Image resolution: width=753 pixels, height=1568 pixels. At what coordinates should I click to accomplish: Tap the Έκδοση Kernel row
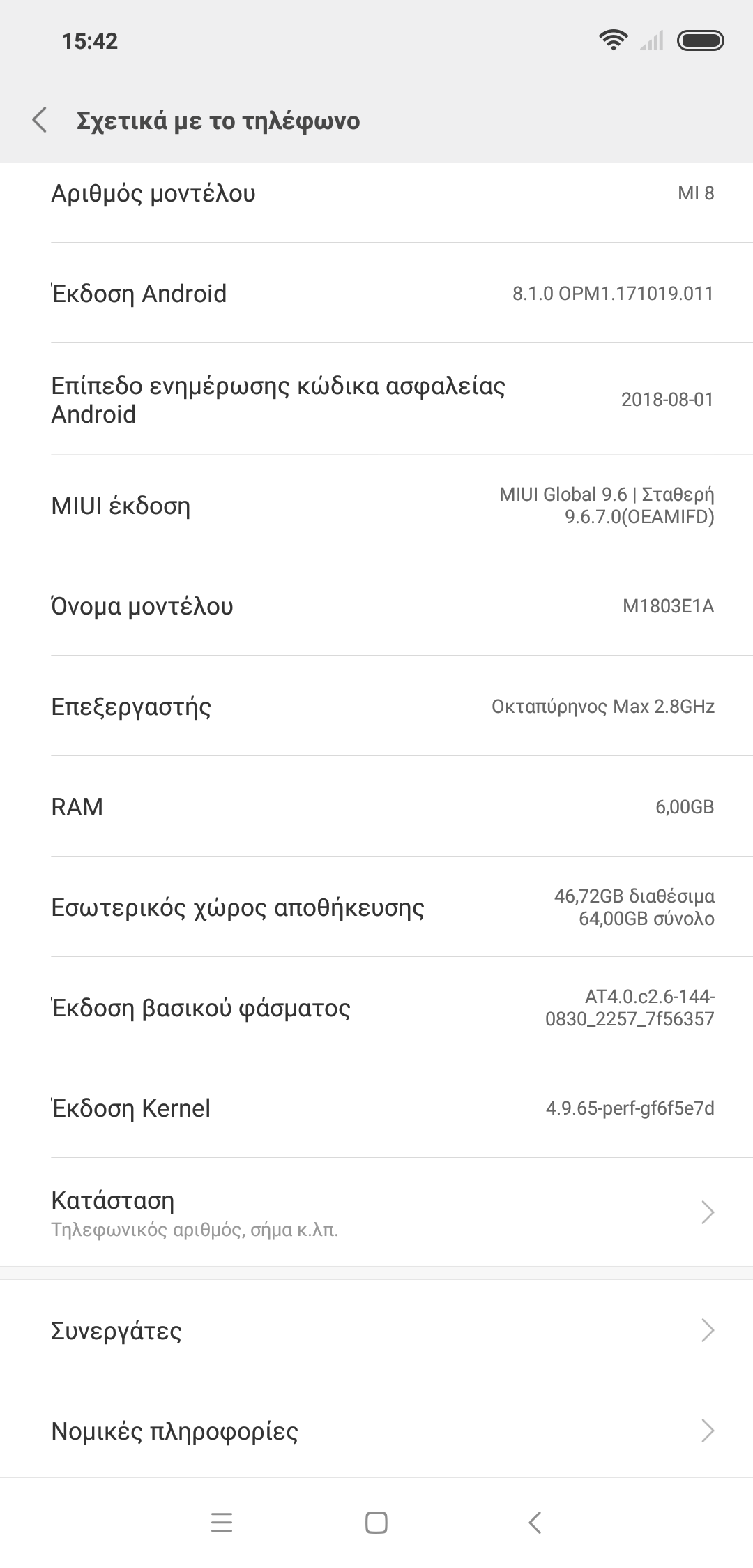pos(376,1108)
